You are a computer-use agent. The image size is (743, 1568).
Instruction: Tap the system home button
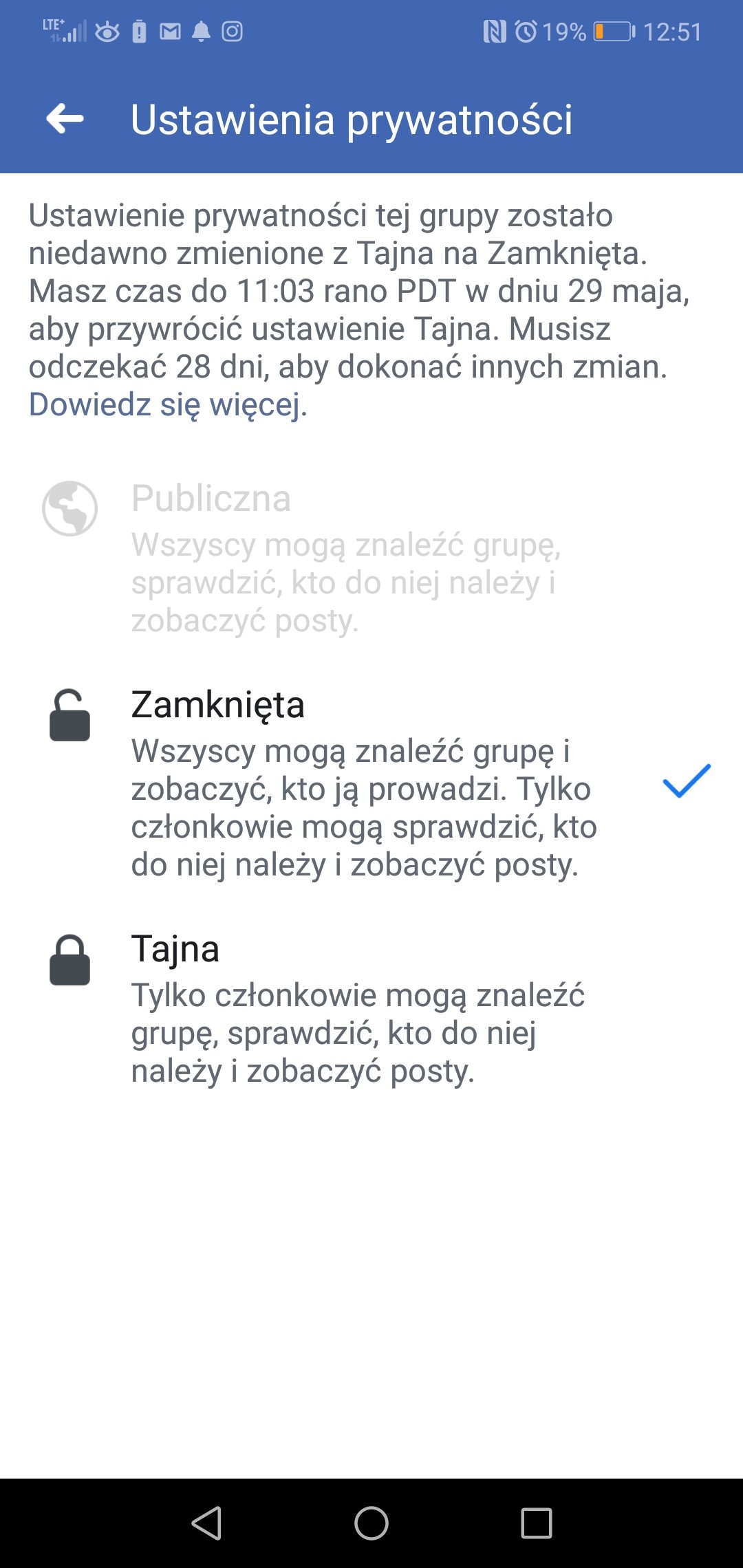tap(371, 1523)
